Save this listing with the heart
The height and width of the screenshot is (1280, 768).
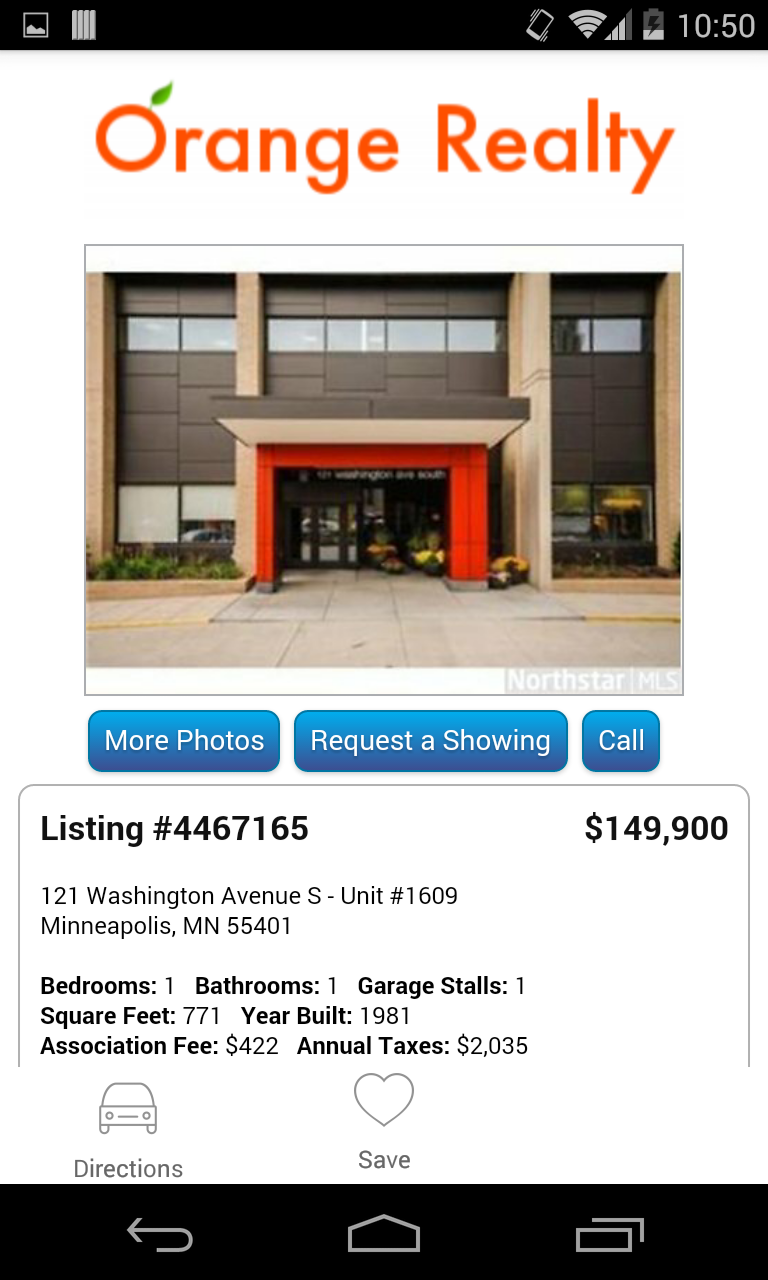tap(384, 1121)
